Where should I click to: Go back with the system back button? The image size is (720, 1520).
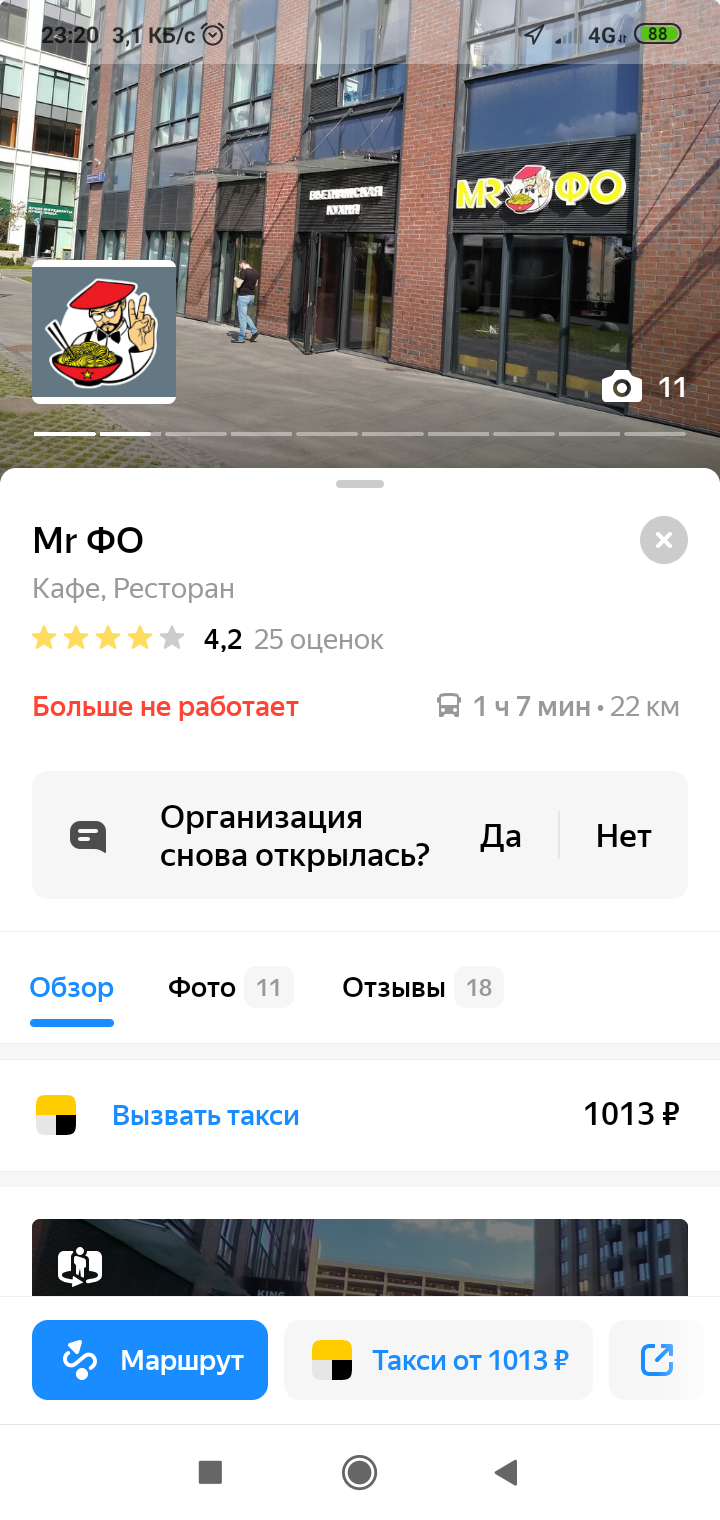[x=506, y=1472]
